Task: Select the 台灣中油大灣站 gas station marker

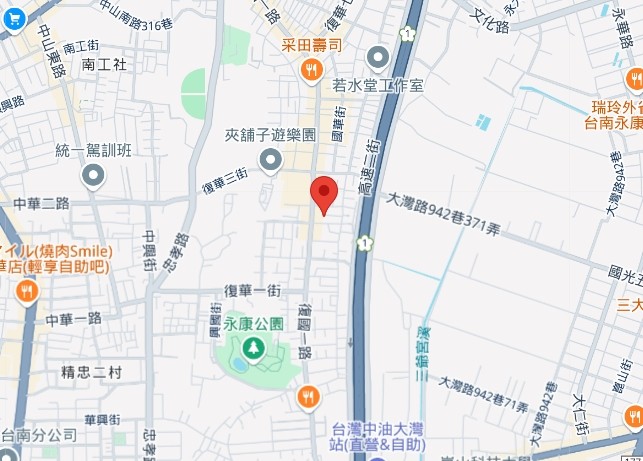Action: 377,459
